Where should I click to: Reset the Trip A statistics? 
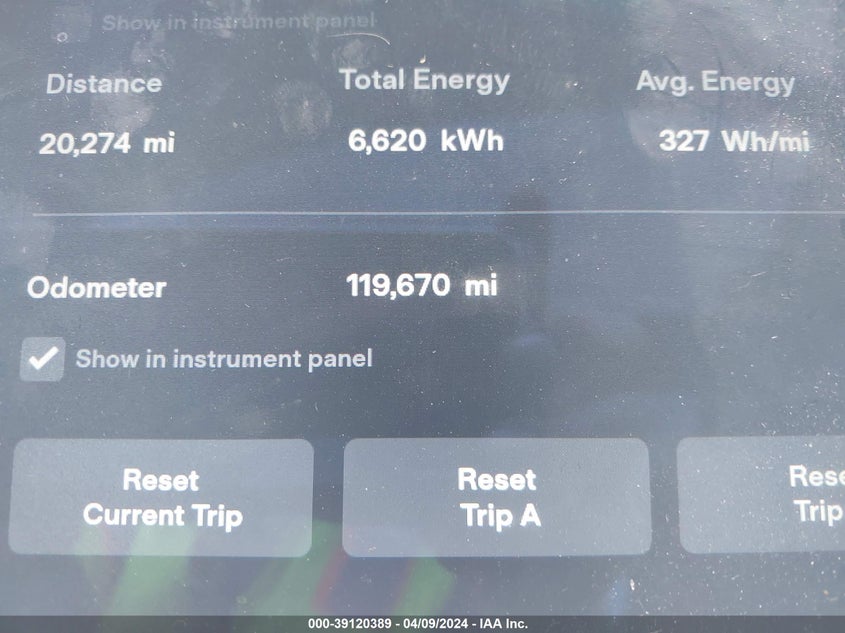496,497
